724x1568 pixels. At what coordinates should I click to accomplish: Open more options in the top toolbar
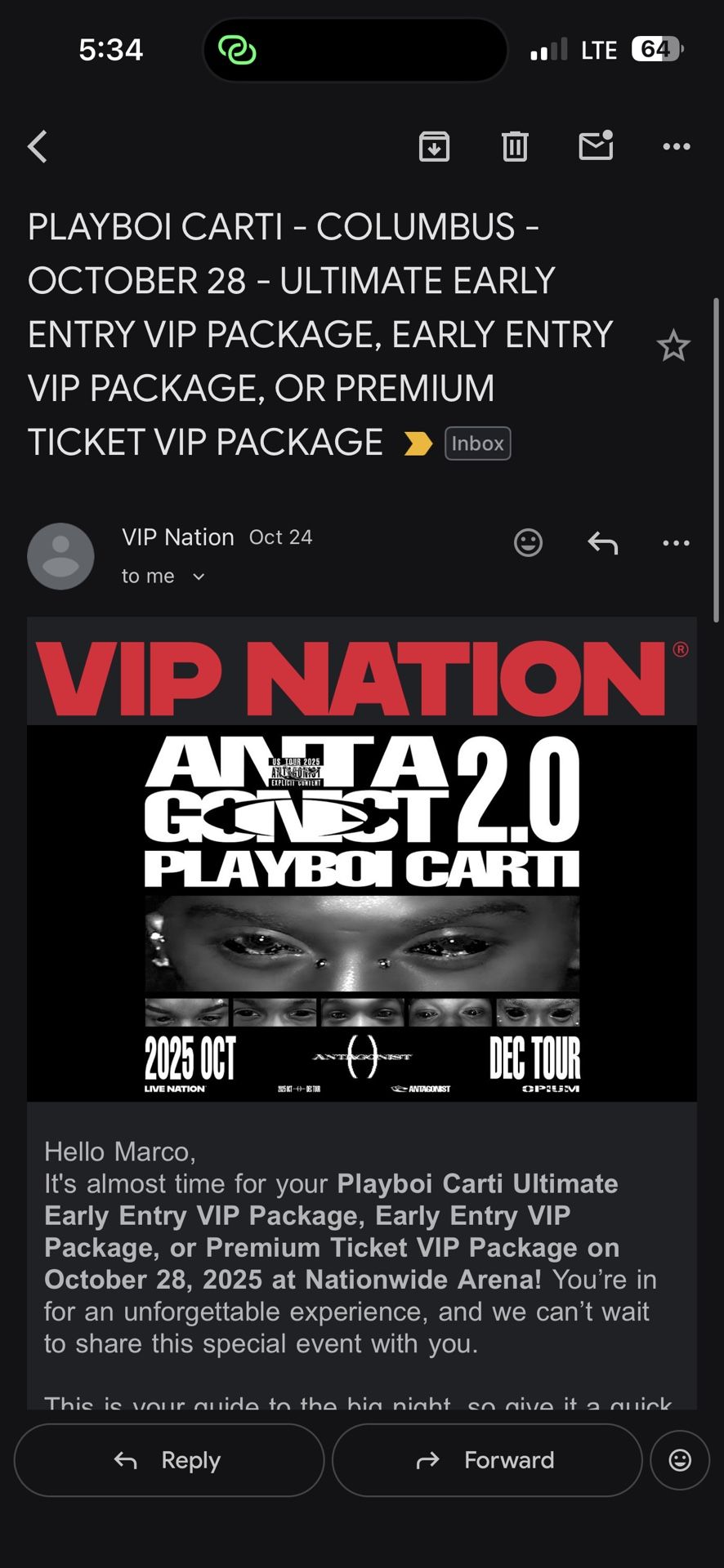(676, 147)
